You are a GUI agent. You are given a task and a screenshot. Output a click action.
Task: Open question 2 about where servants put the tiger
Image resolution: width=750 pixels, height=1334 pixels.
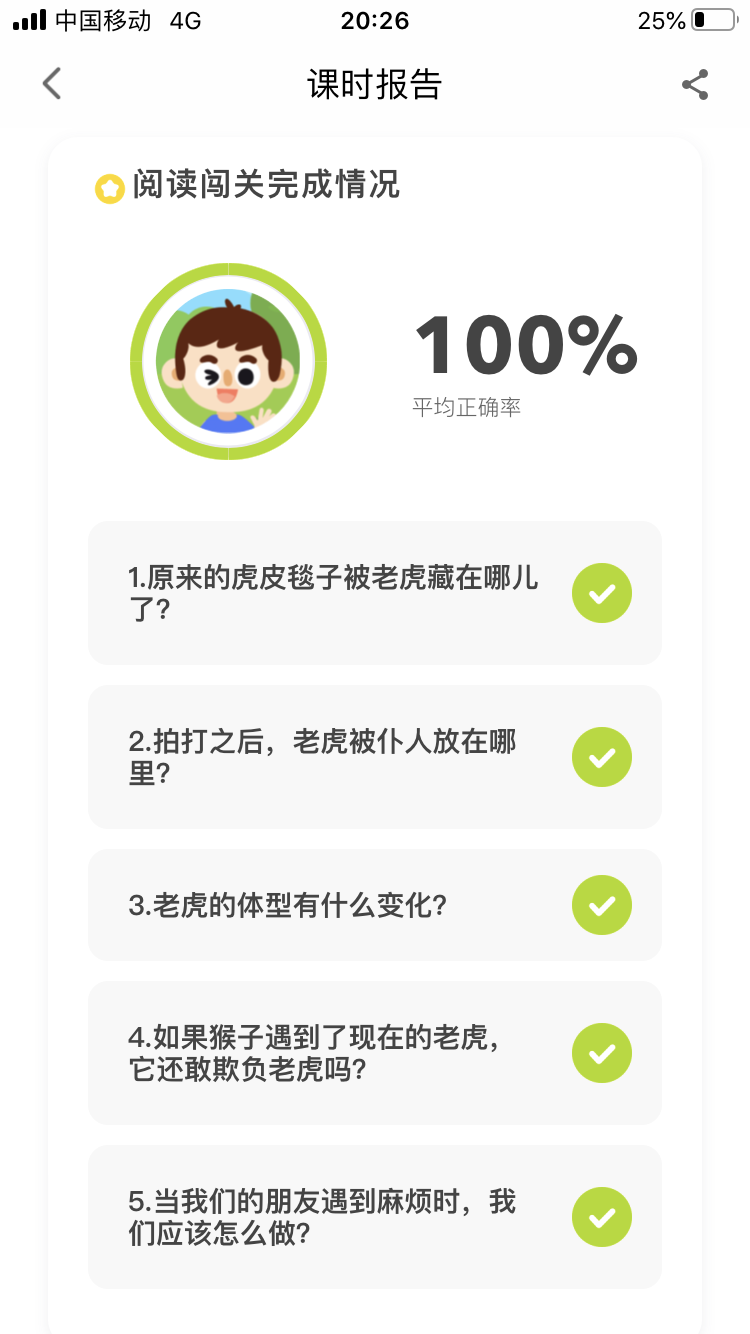tap(374, 757)
